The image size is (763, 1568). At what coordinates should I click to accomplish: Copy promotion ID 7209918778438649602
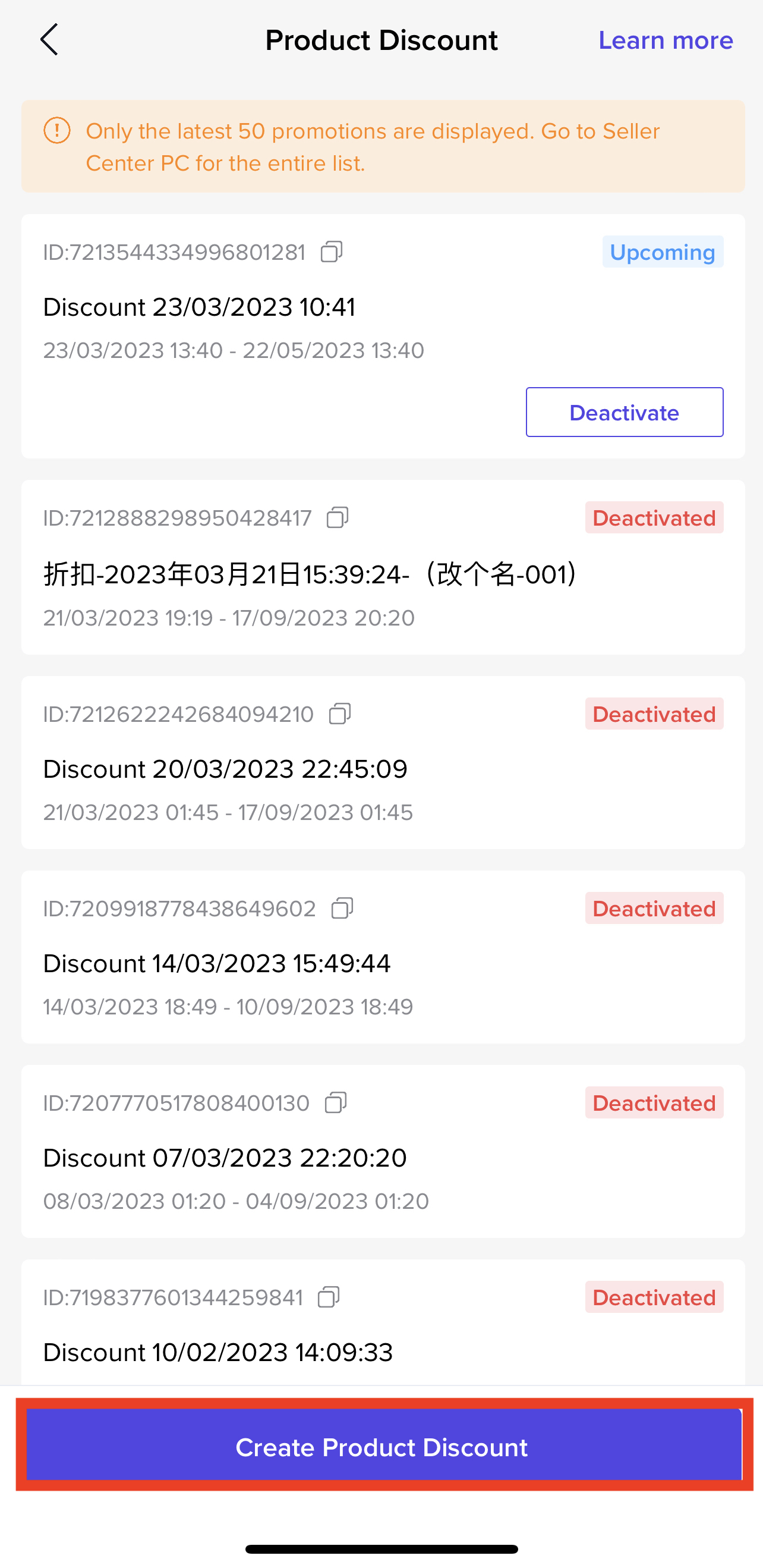click(x=342, y=908)
